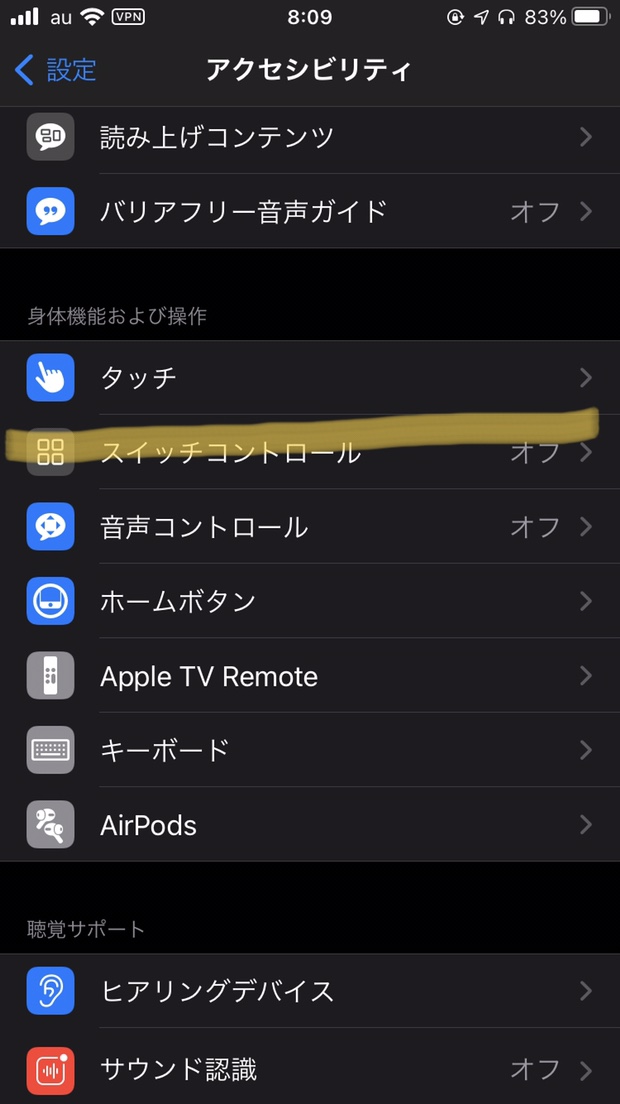Open Apple TV Remote settings
620x1104 pixels.
pyautogui.click(x=310, y=676)
